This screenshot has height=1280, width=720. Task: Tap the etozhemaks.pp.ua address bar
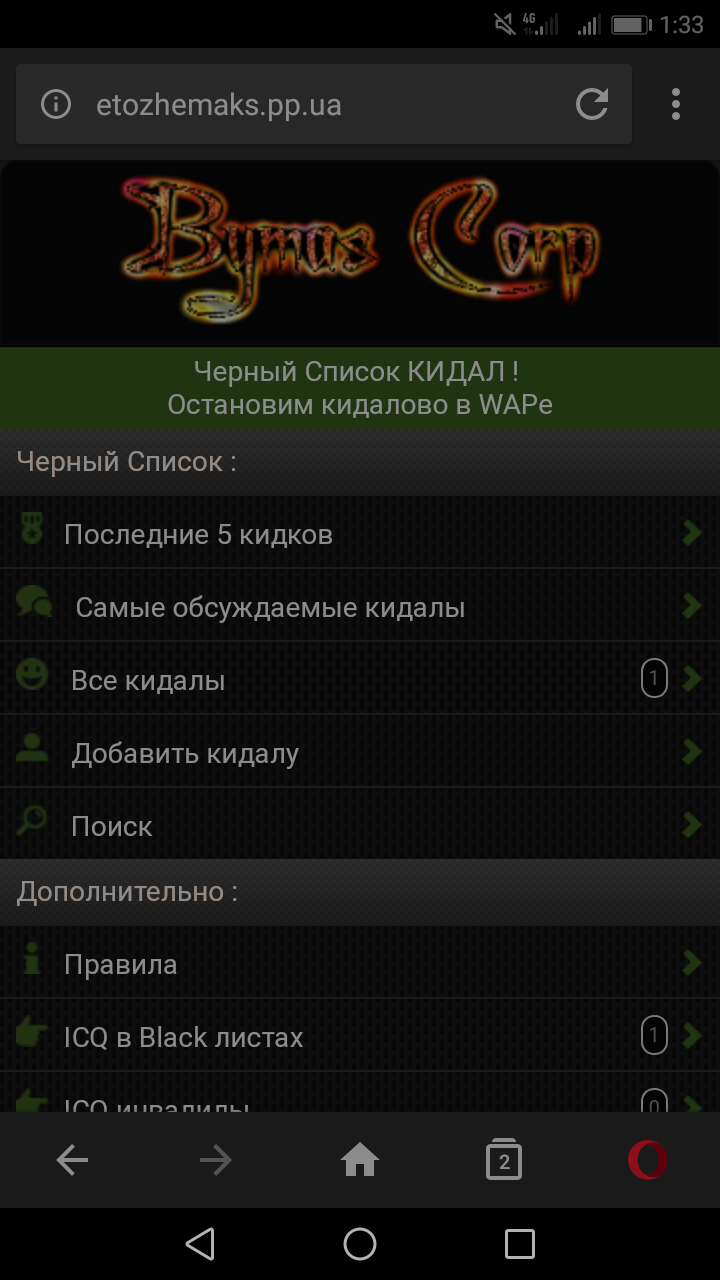300,104
